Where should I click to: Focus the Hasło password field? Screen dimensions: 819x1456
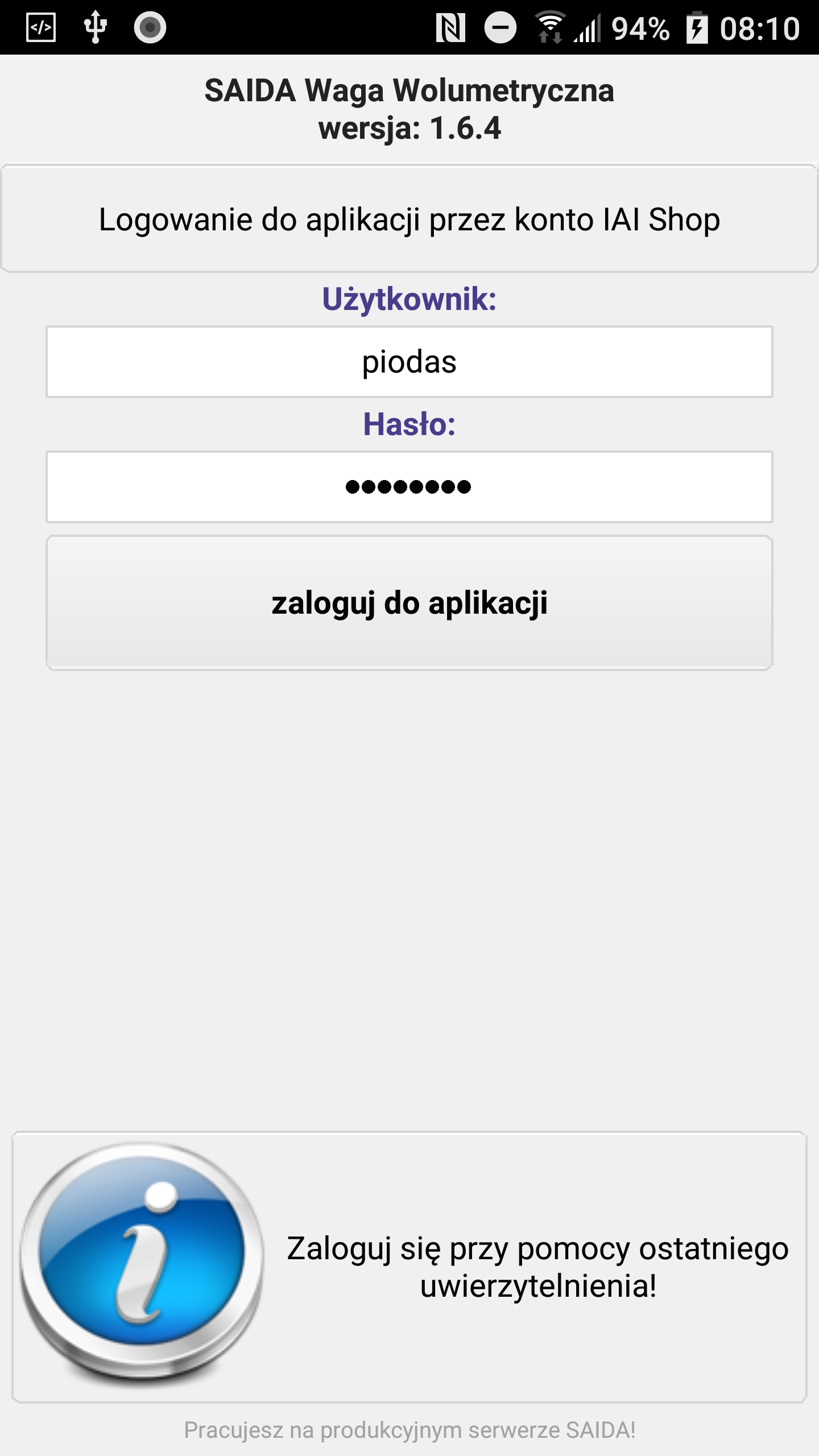[x=409, y=487]
